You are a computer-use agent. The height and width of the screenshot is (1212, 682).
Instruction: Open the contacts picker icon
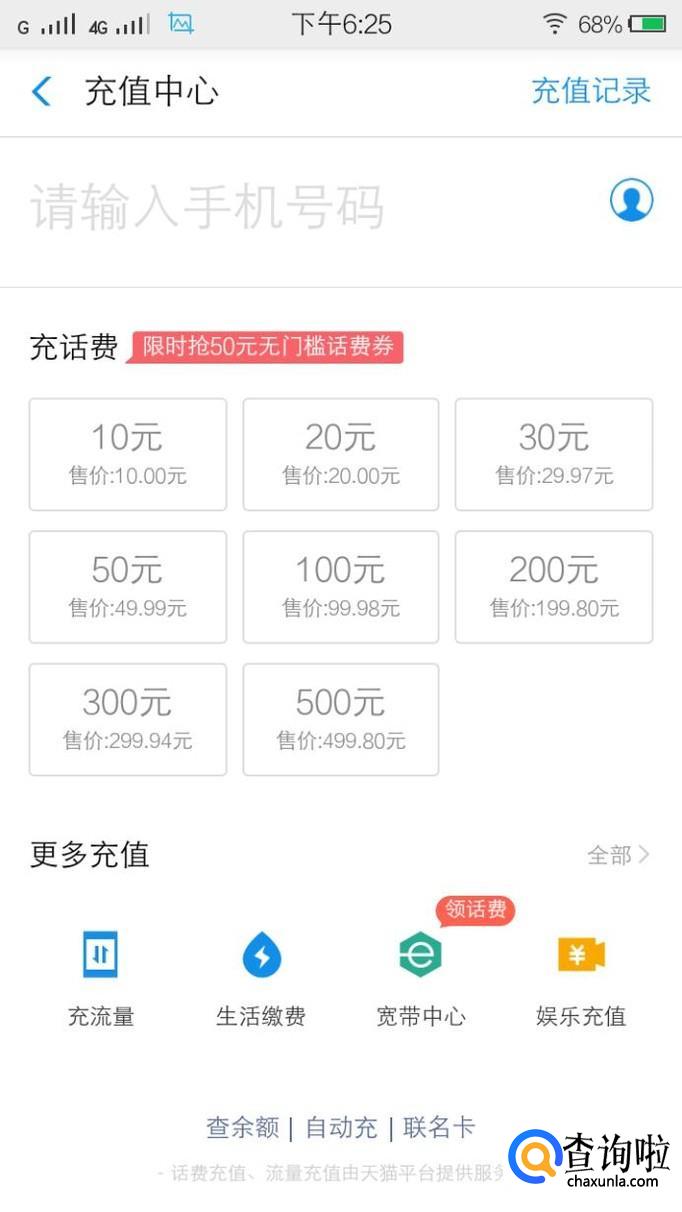631,201
